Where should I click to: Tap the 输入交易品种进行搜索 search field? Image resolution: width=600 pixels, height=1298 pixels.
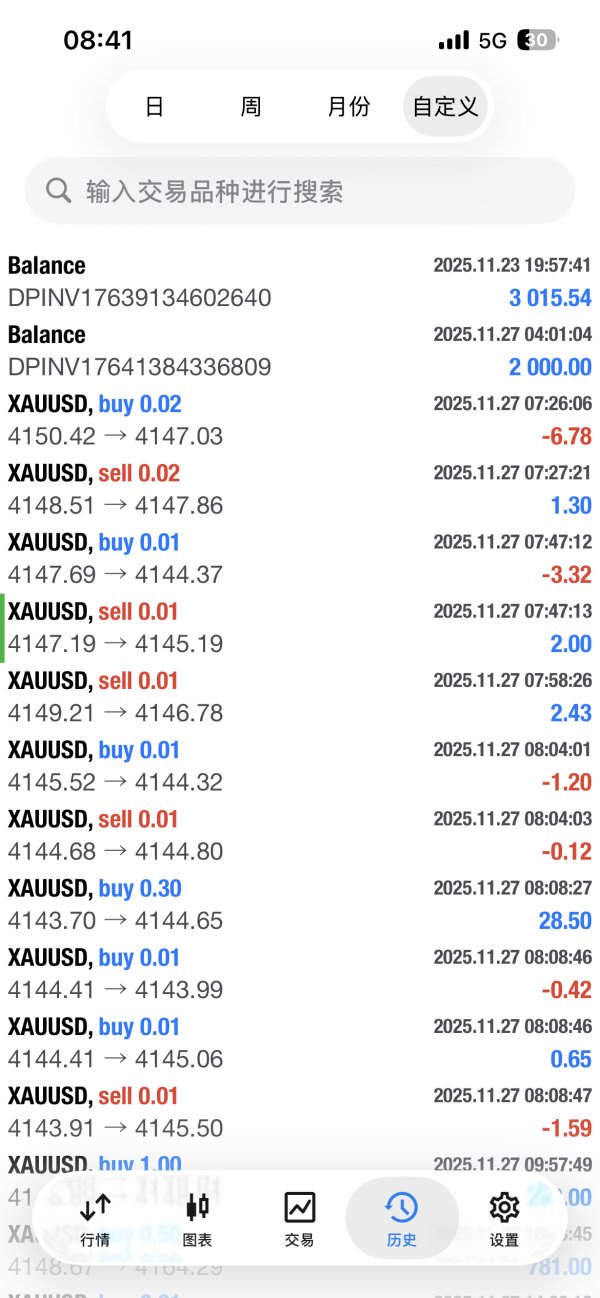click(x=300, y=191)
